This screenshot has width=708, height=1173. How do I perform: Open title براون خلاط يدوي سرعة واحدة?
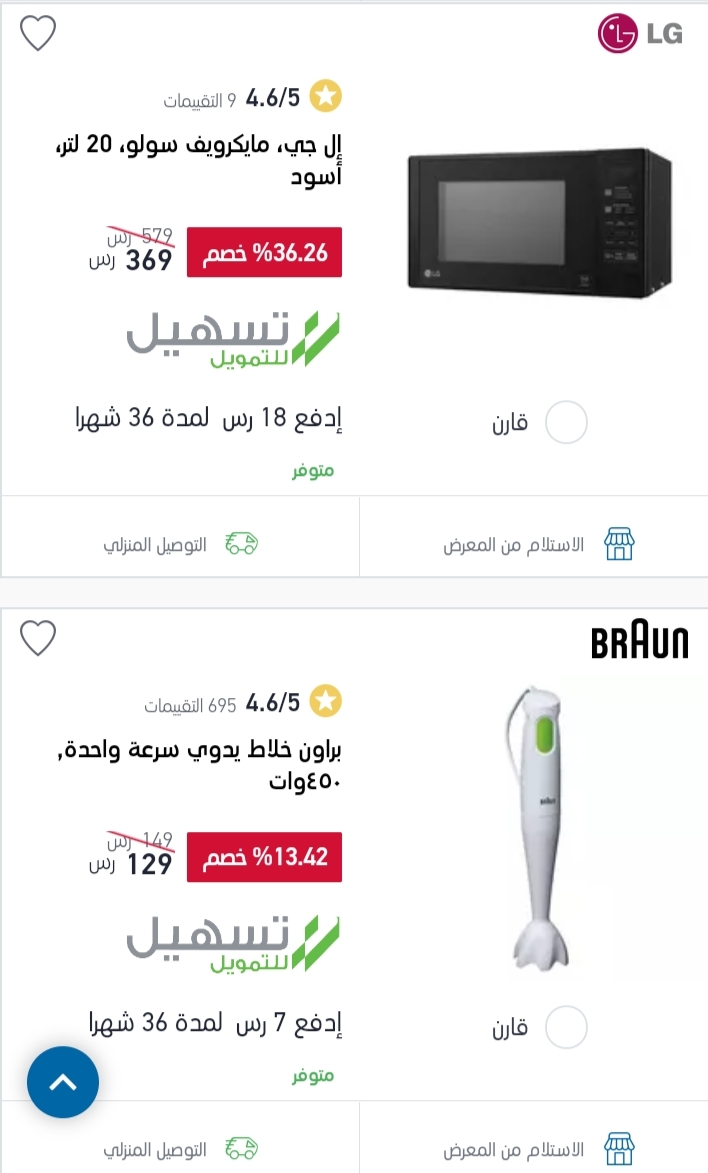199,765
